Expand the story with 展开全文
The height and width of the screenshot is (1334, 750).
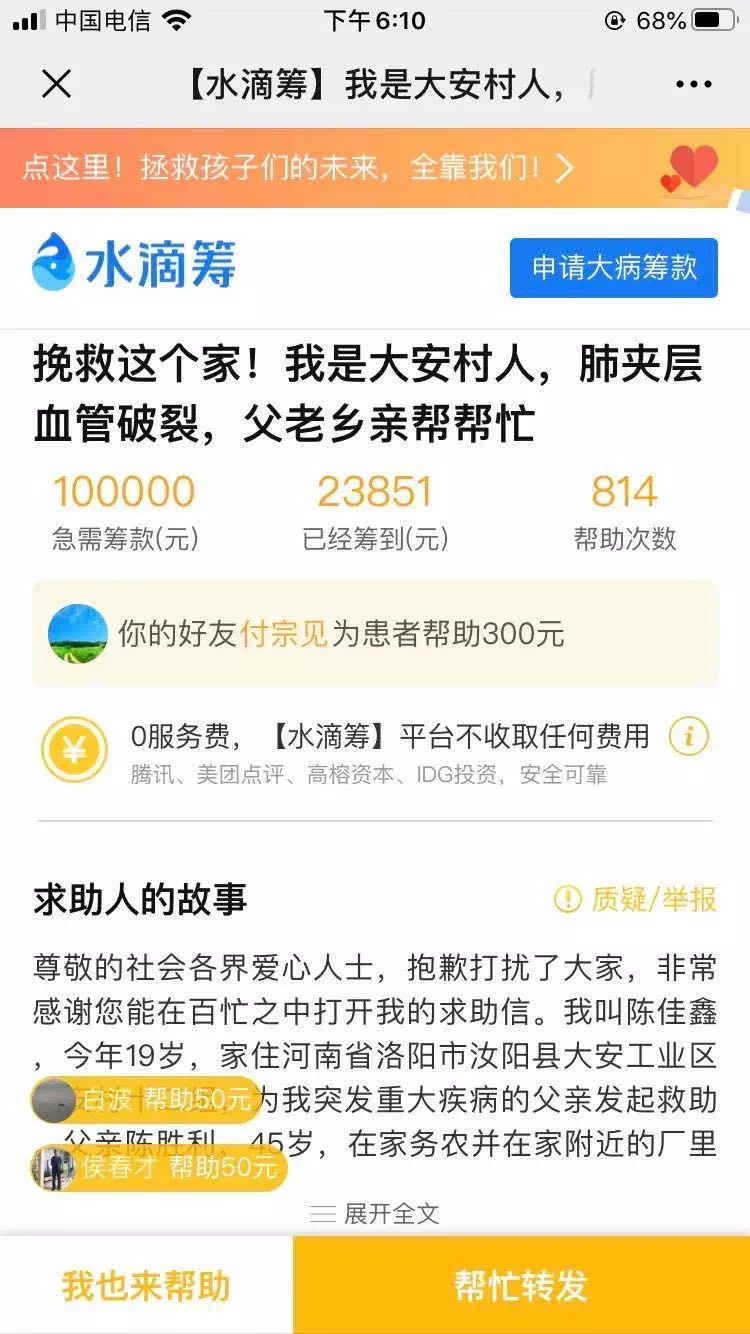click(x=375, y=1214)
